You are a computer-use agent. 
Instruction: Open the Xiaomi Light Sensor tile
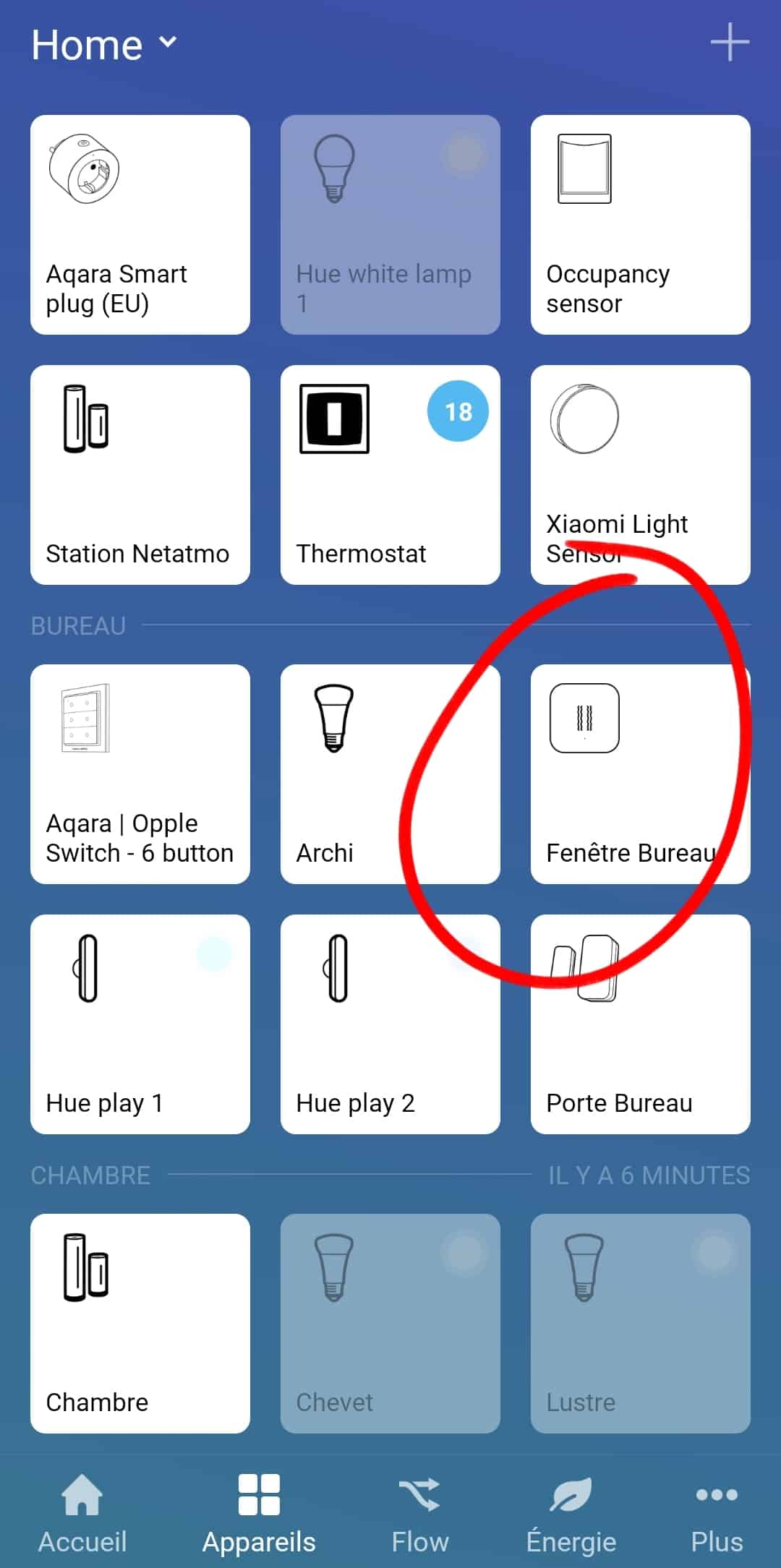coord(641,475)
